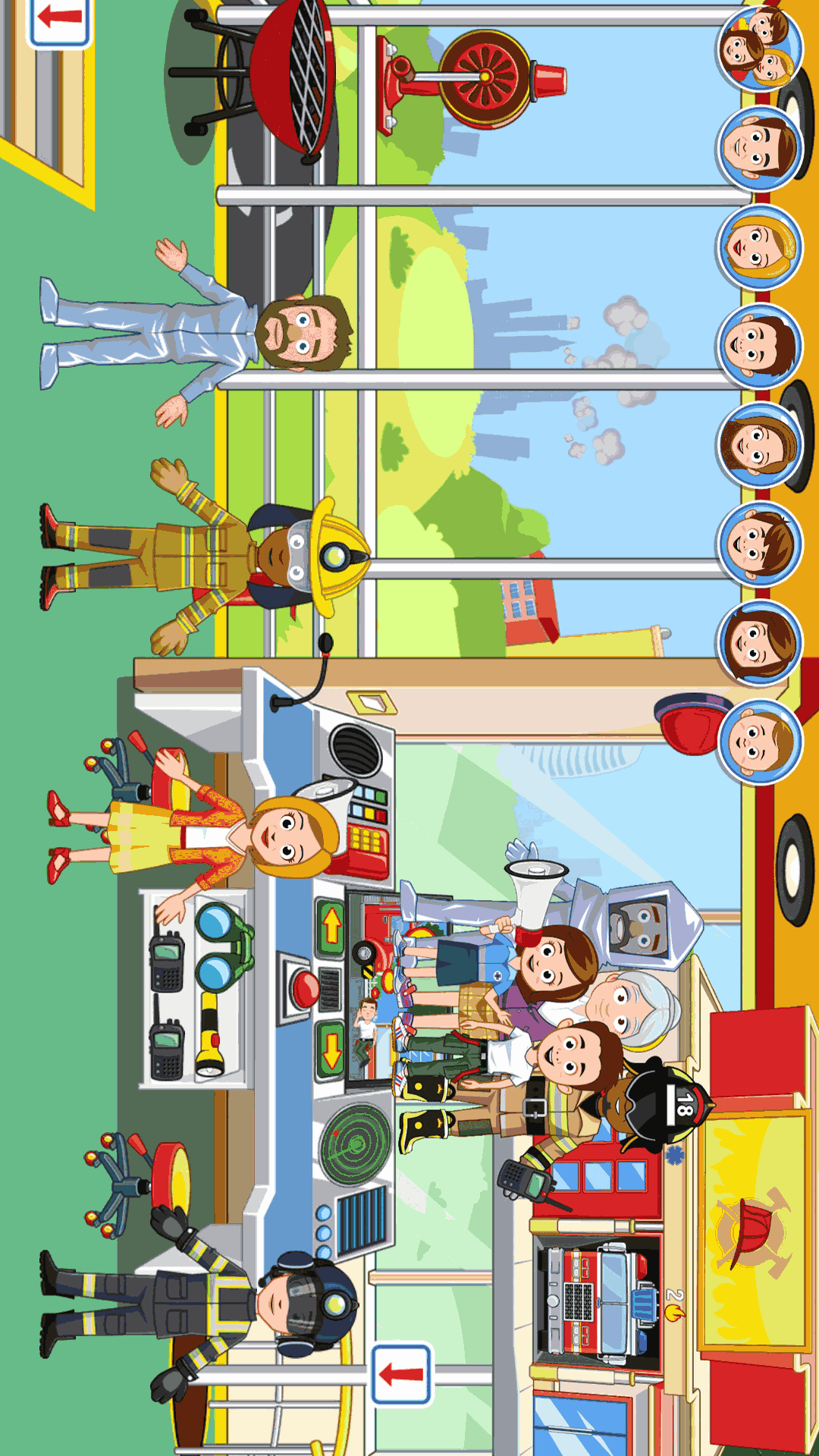
Task: Select the spiky brown haired boy avatar
Action: [x=758, y=543]
